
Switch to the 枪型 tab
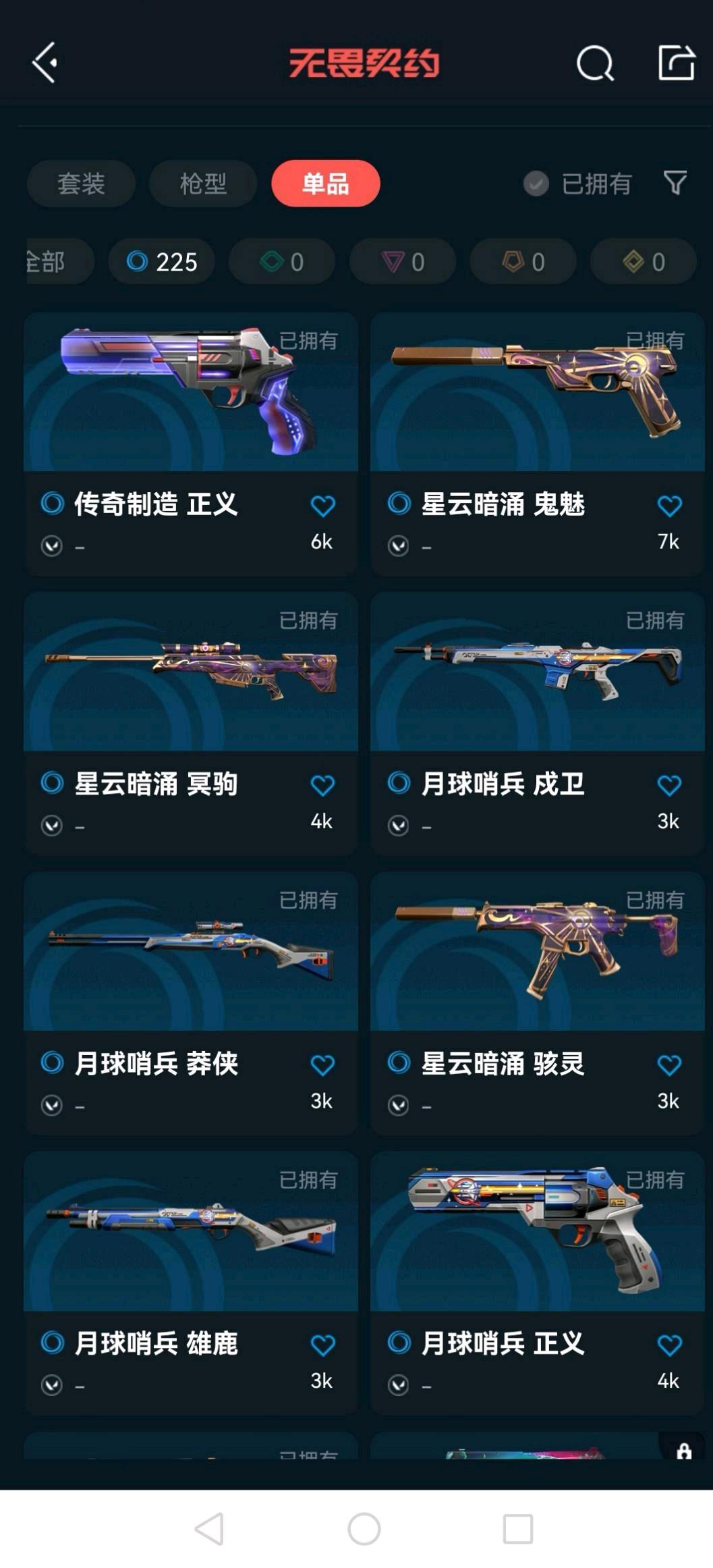click(202, 184)
